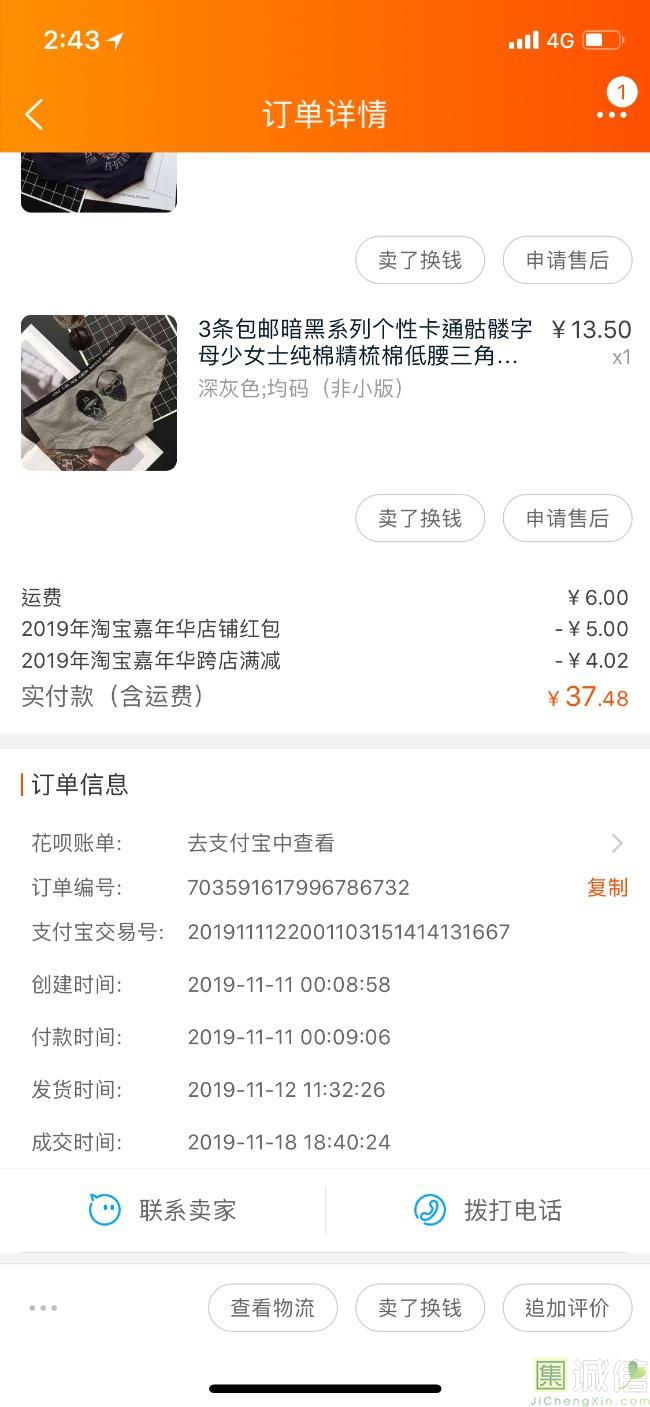This screenshot has height=1407, width=650.
Task: Tap 卖了换钱 in the bottom action bar
Action: [420, 1307]
